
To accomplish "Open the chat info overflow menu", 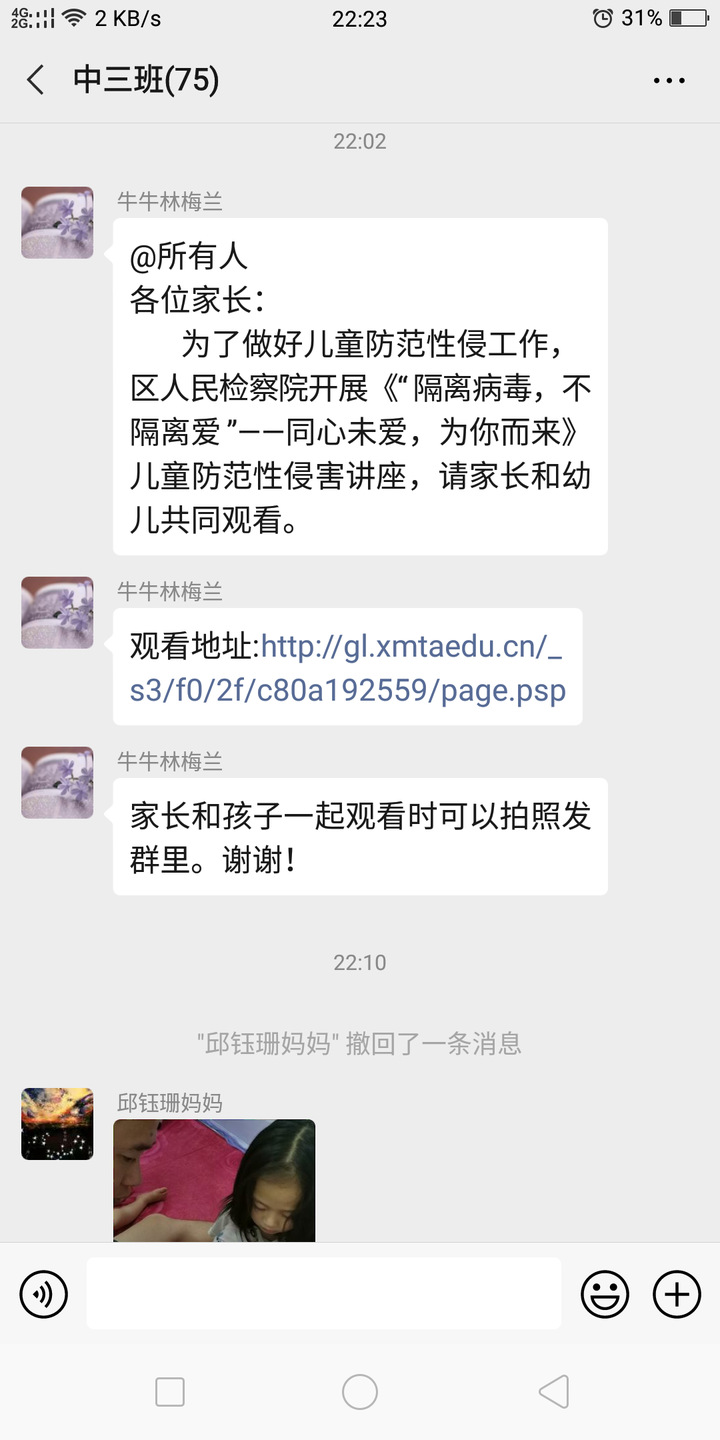I will pyautogui.click(x=669, y=81).
